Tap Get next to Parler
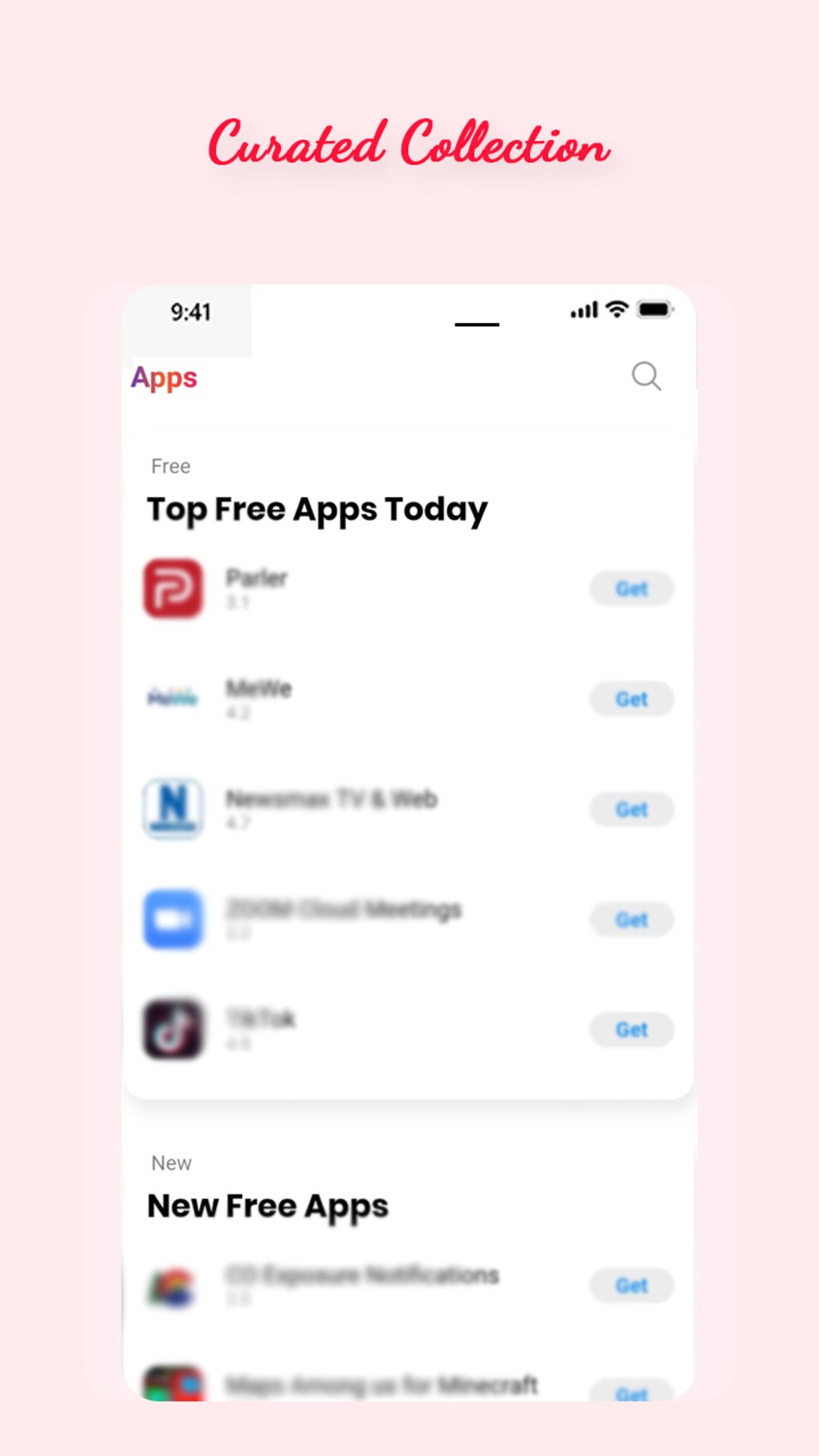This screenshot has height=1456, width=819. pos(631,589)
